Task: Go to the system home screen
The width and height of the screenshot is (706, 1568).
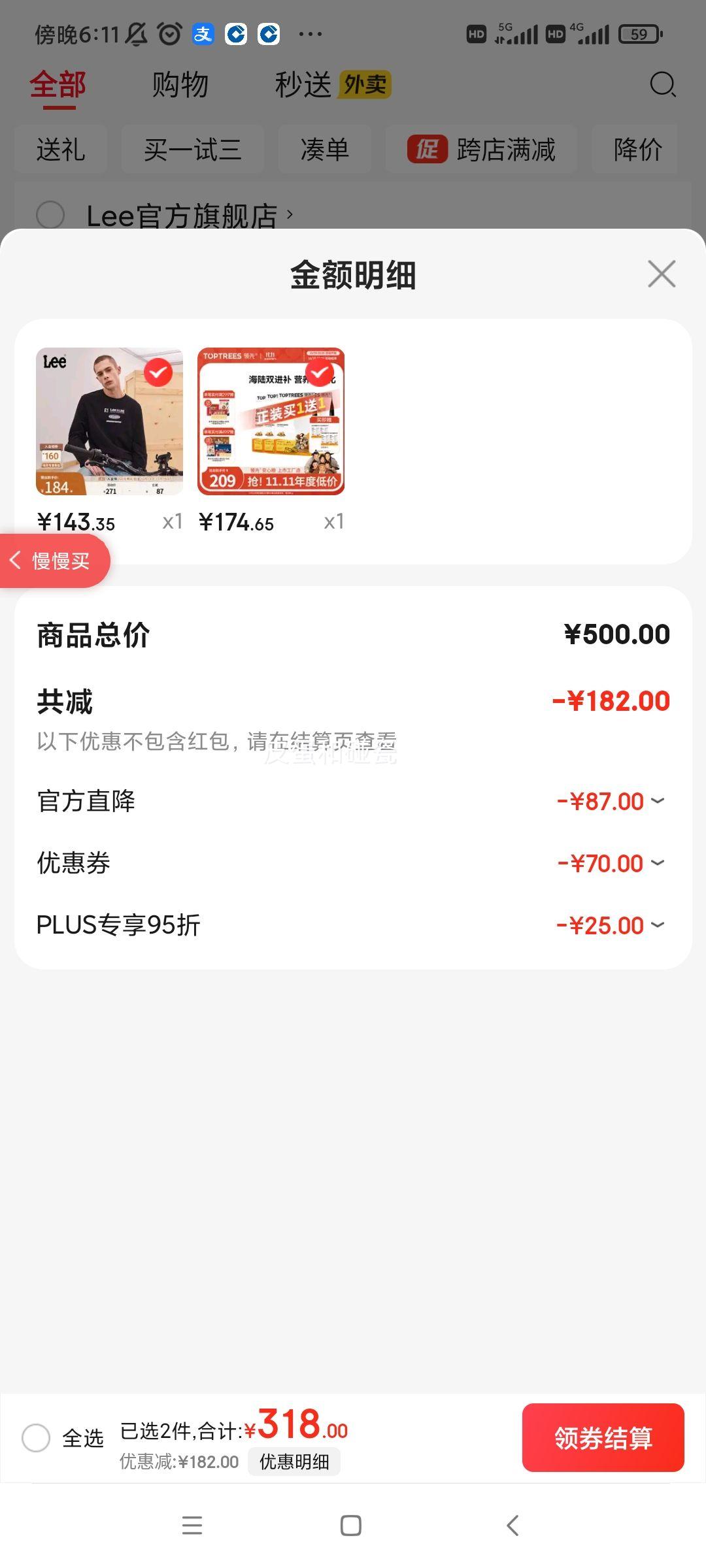Action: (351, 1526)
